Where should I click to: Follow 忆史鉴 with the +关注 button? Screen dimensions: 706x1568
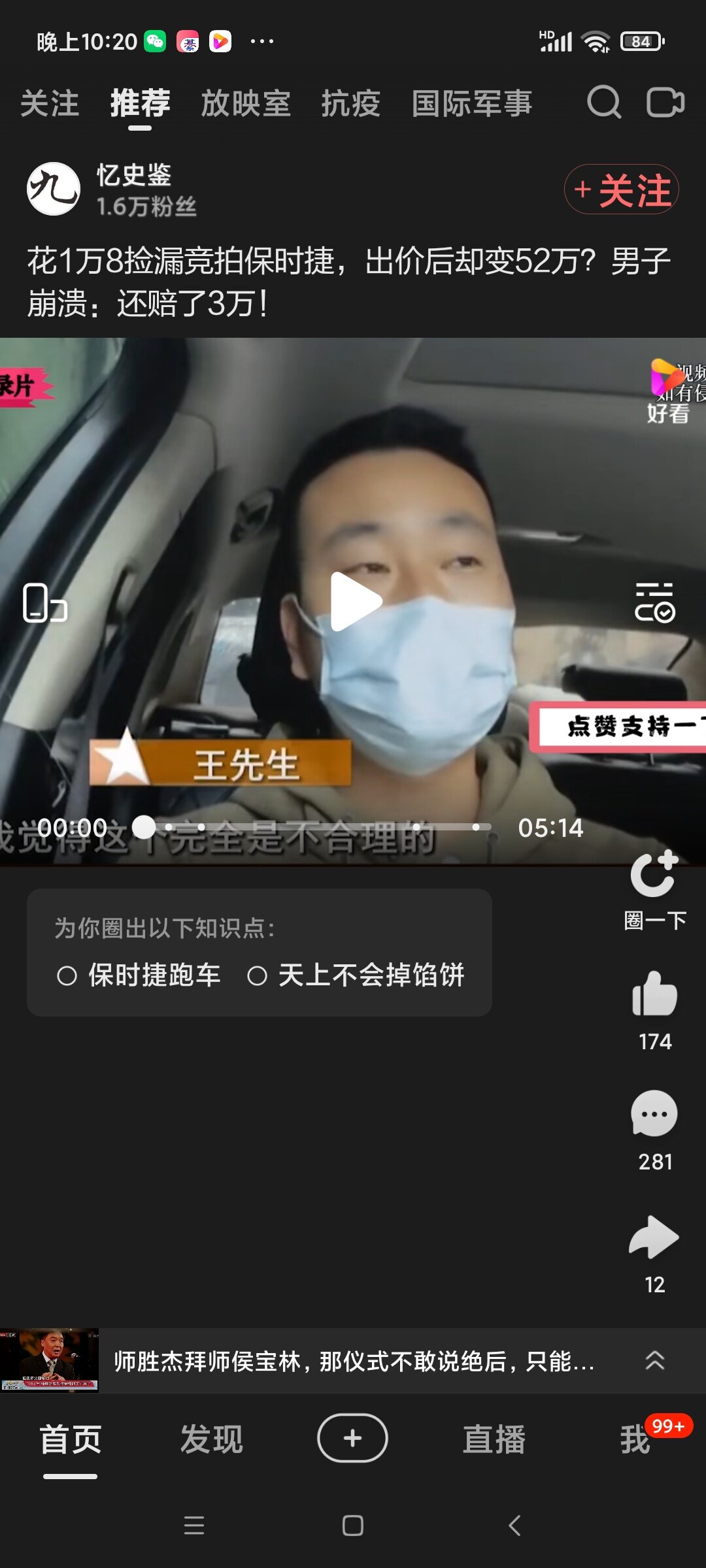[621, 189]
